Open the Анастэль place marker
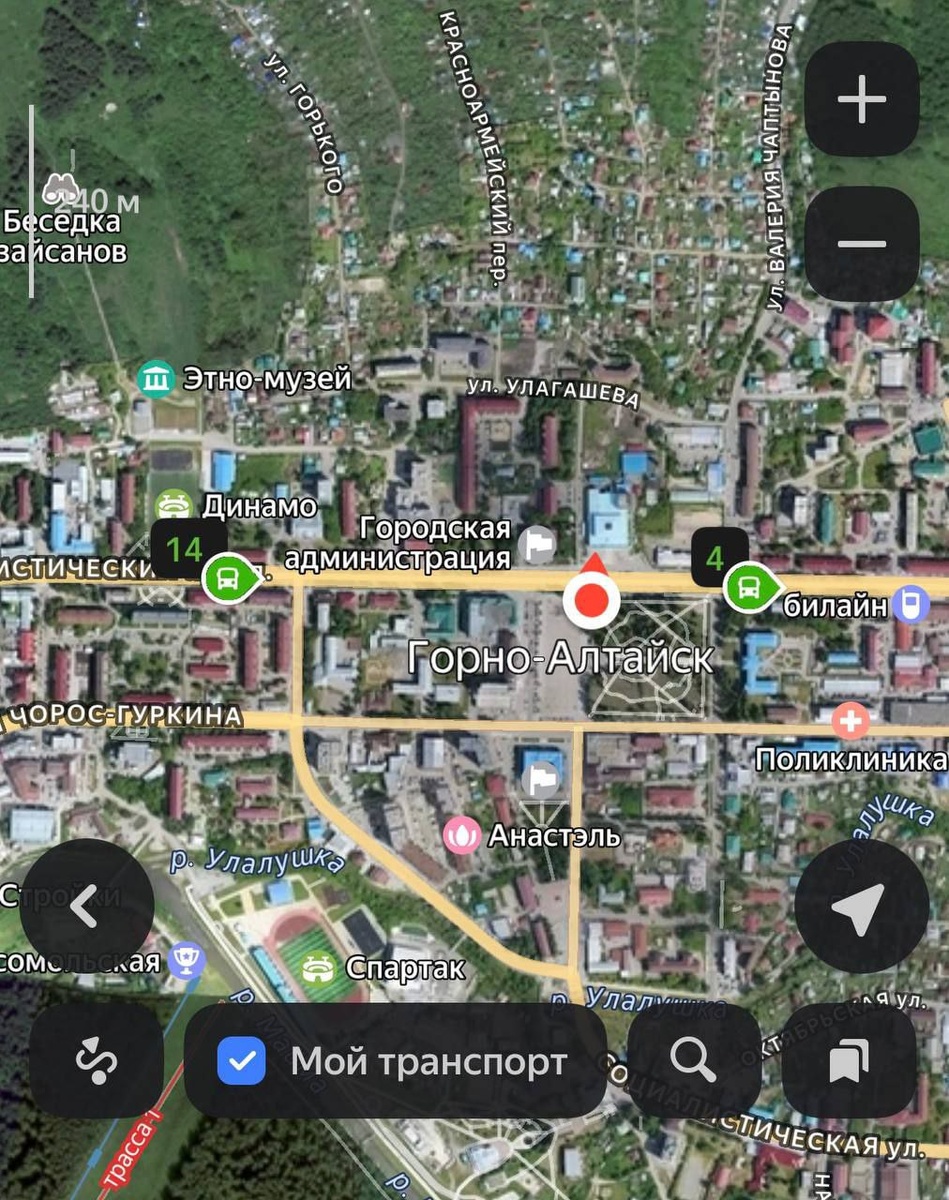The image size is (949, 1200). tap(462, 835)
